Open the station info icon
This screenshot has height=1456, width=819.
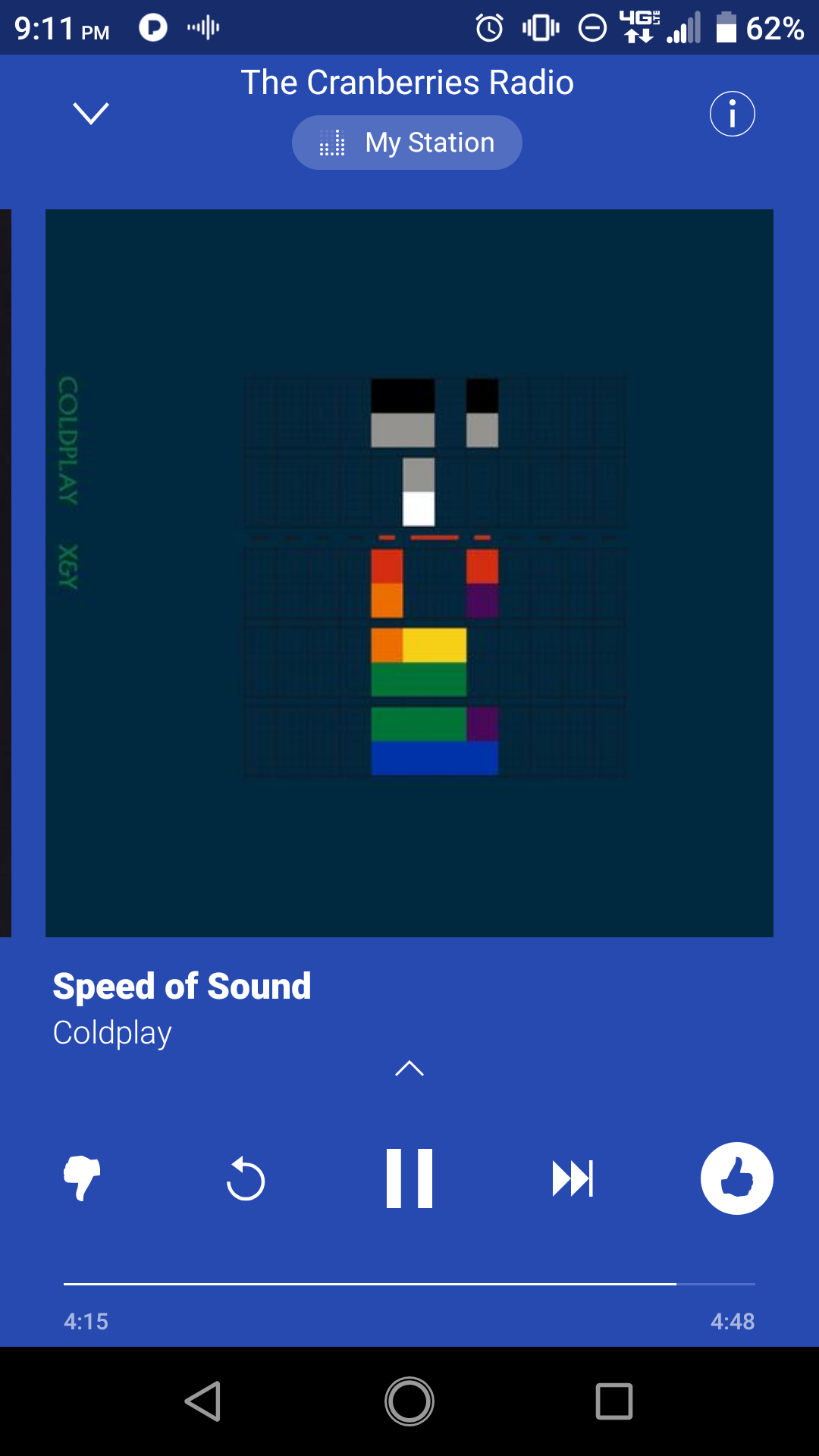[732, 114]
